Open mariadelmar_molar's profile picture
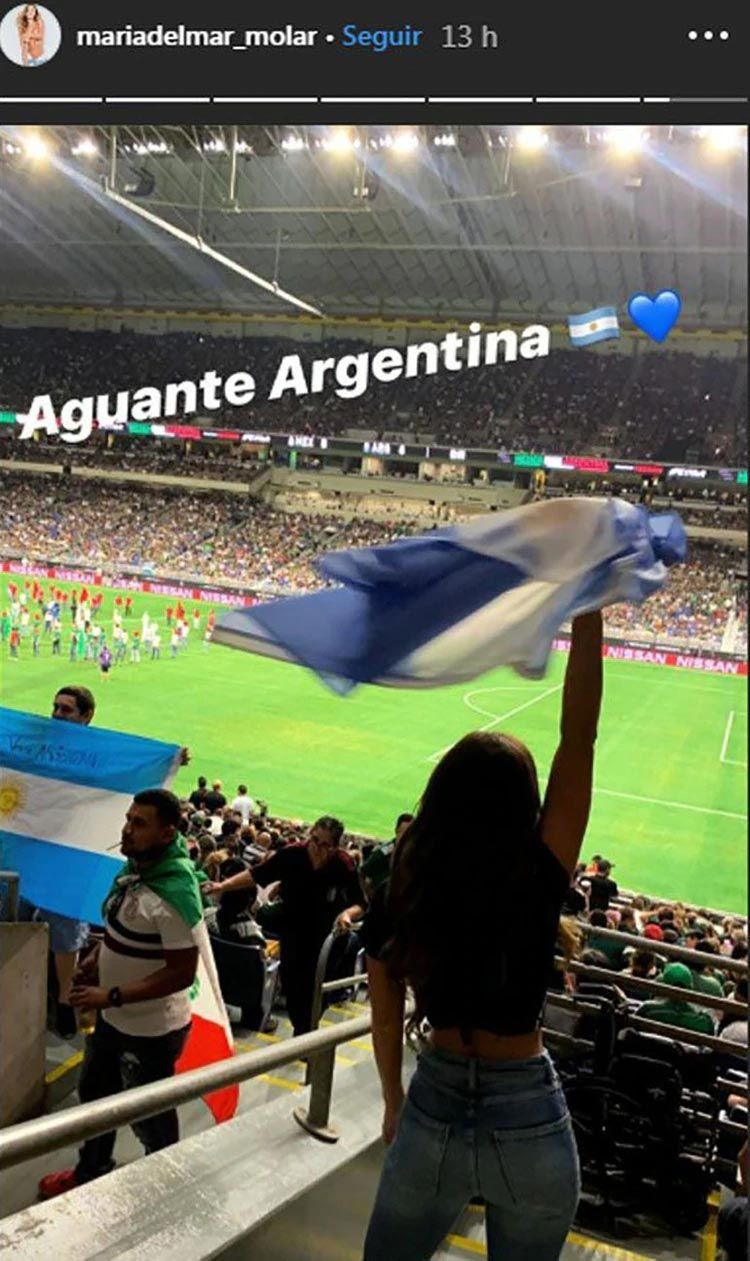Viewport: 750px width, 1261px height. point(30,35)
